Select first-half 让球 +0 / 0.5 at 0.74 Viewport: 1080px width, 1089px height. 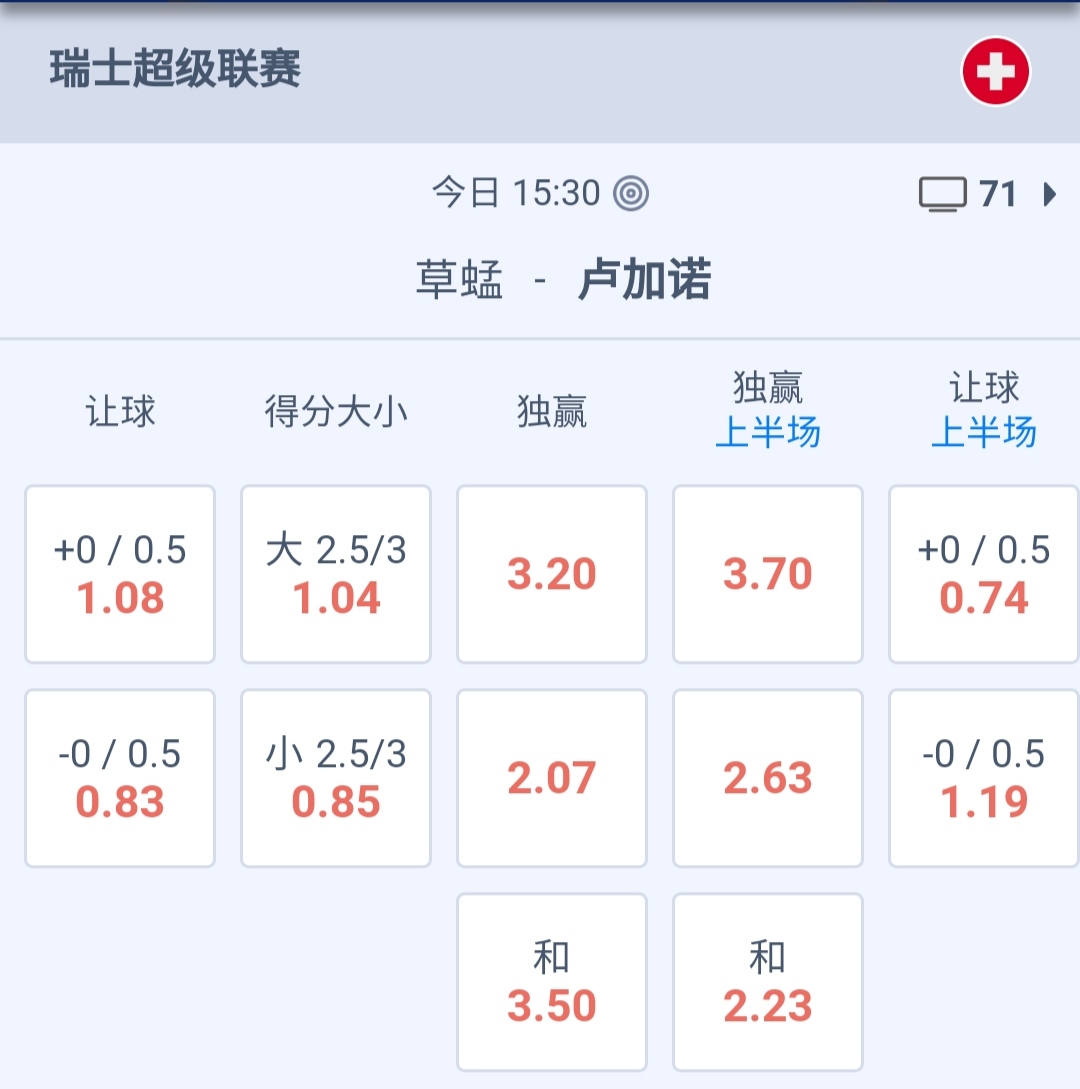(984, 574)
